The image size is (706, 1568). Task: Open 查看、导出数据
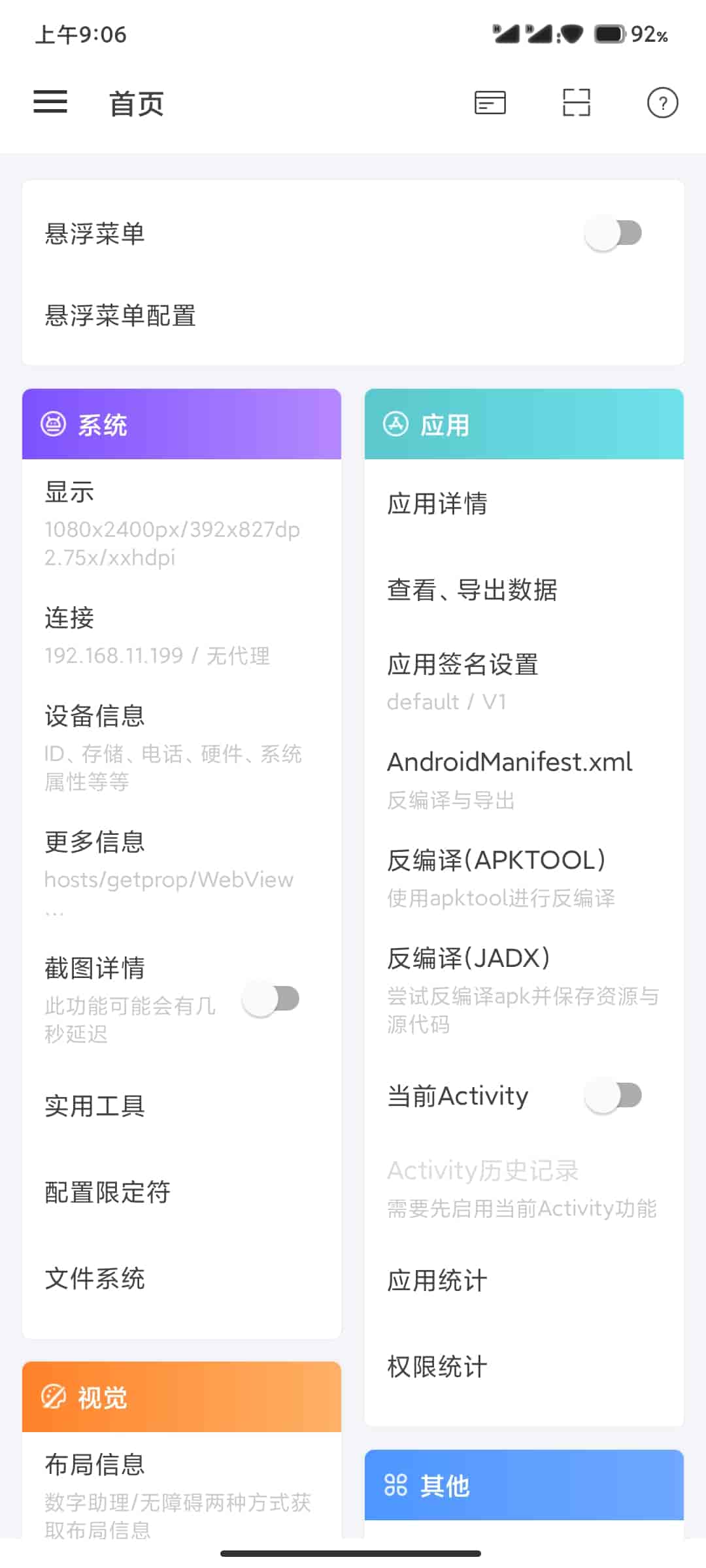tap(524, 590)
